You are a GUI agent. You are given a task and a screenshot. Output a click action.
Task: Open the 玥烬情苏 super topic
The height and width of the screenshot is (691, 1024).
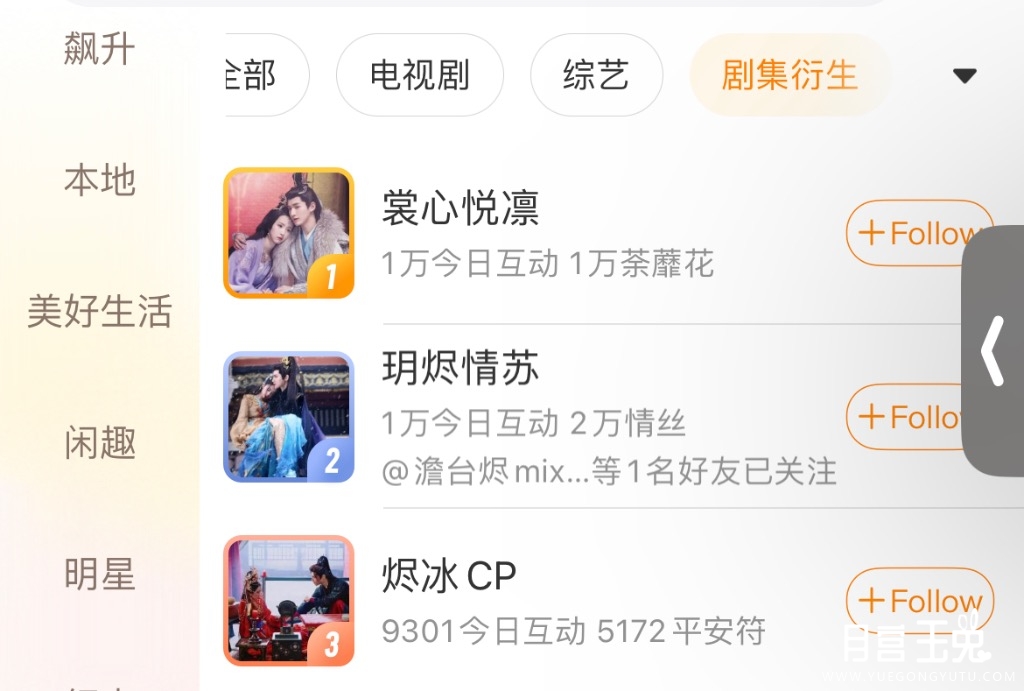(460, 370)
